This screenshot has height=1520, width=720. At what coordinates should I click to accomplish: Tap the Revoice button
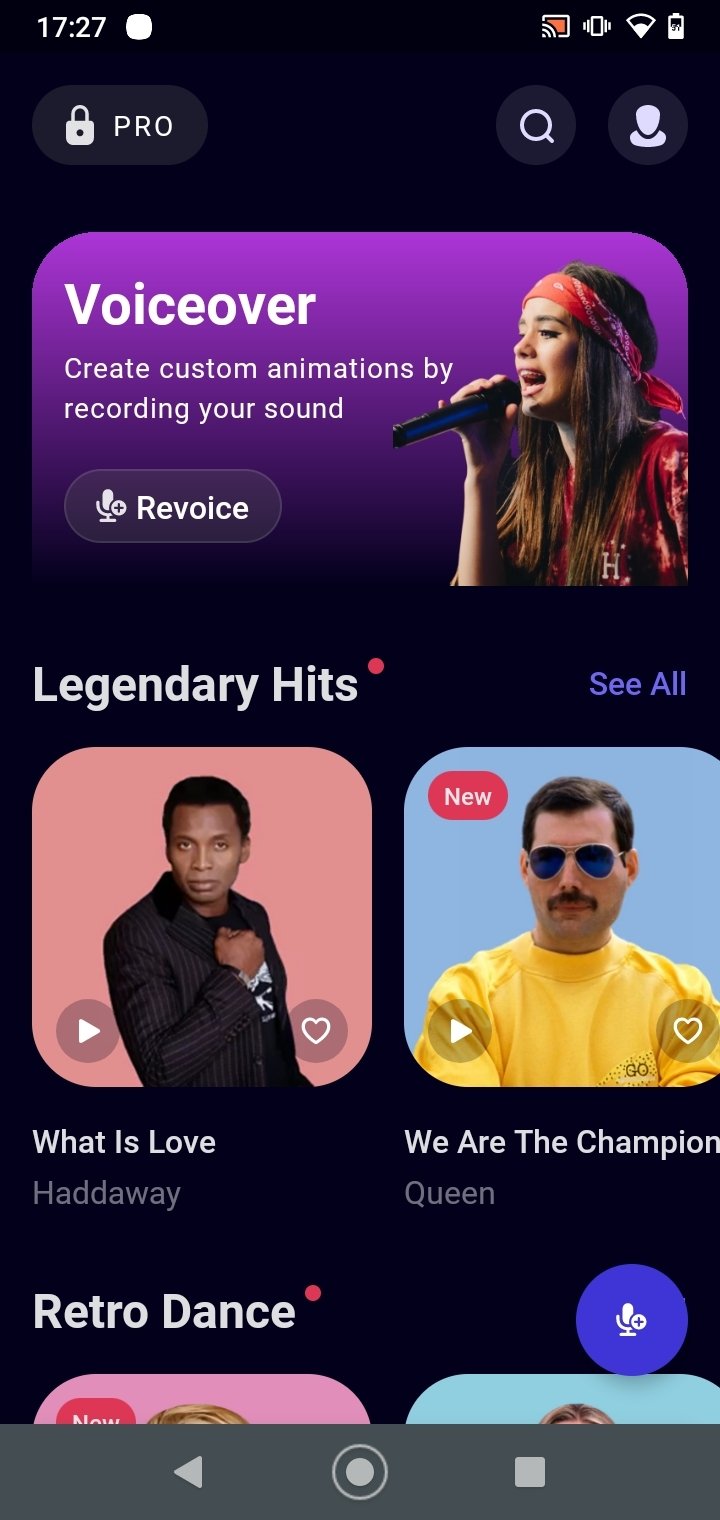[173, 507]
